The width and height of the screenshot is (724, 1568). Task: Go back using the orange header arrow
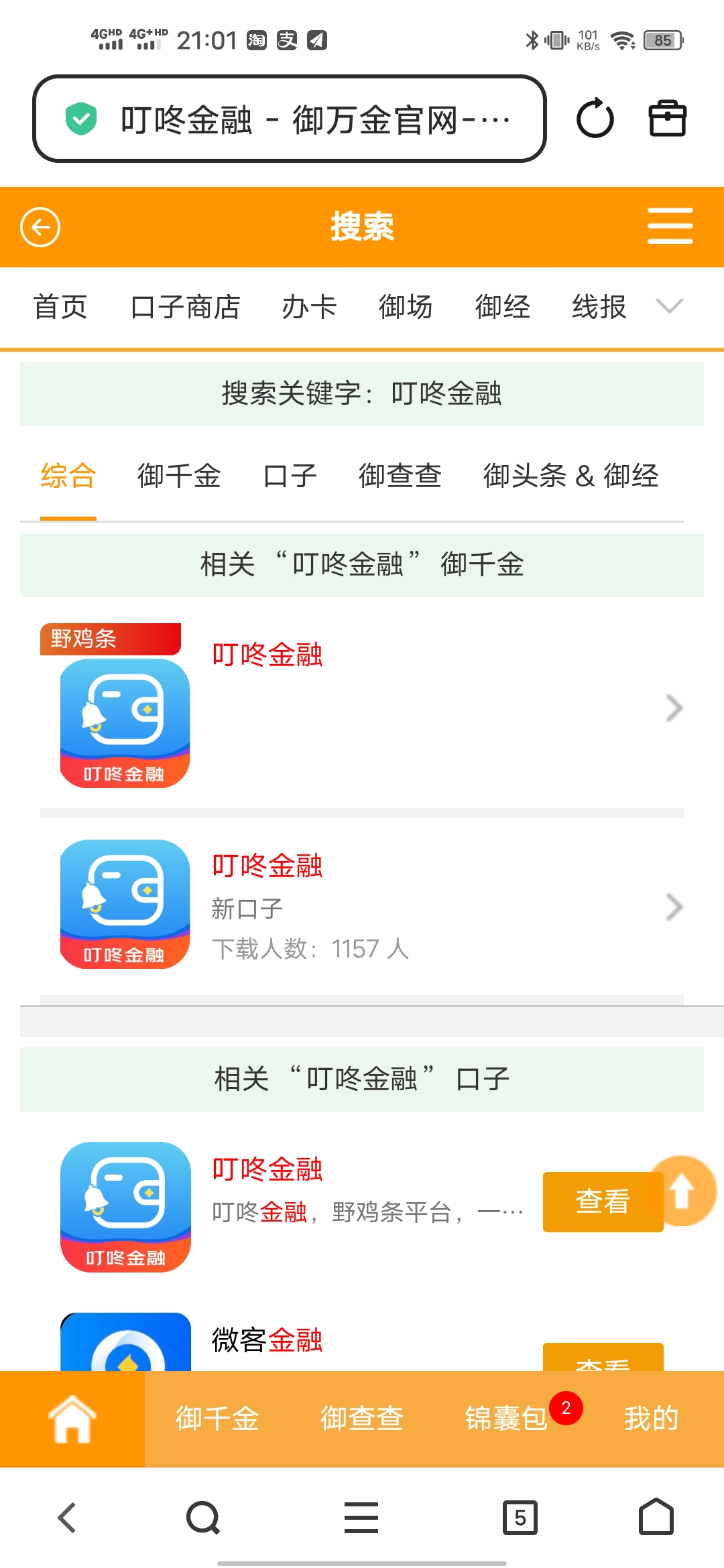[x=40, y=227]
